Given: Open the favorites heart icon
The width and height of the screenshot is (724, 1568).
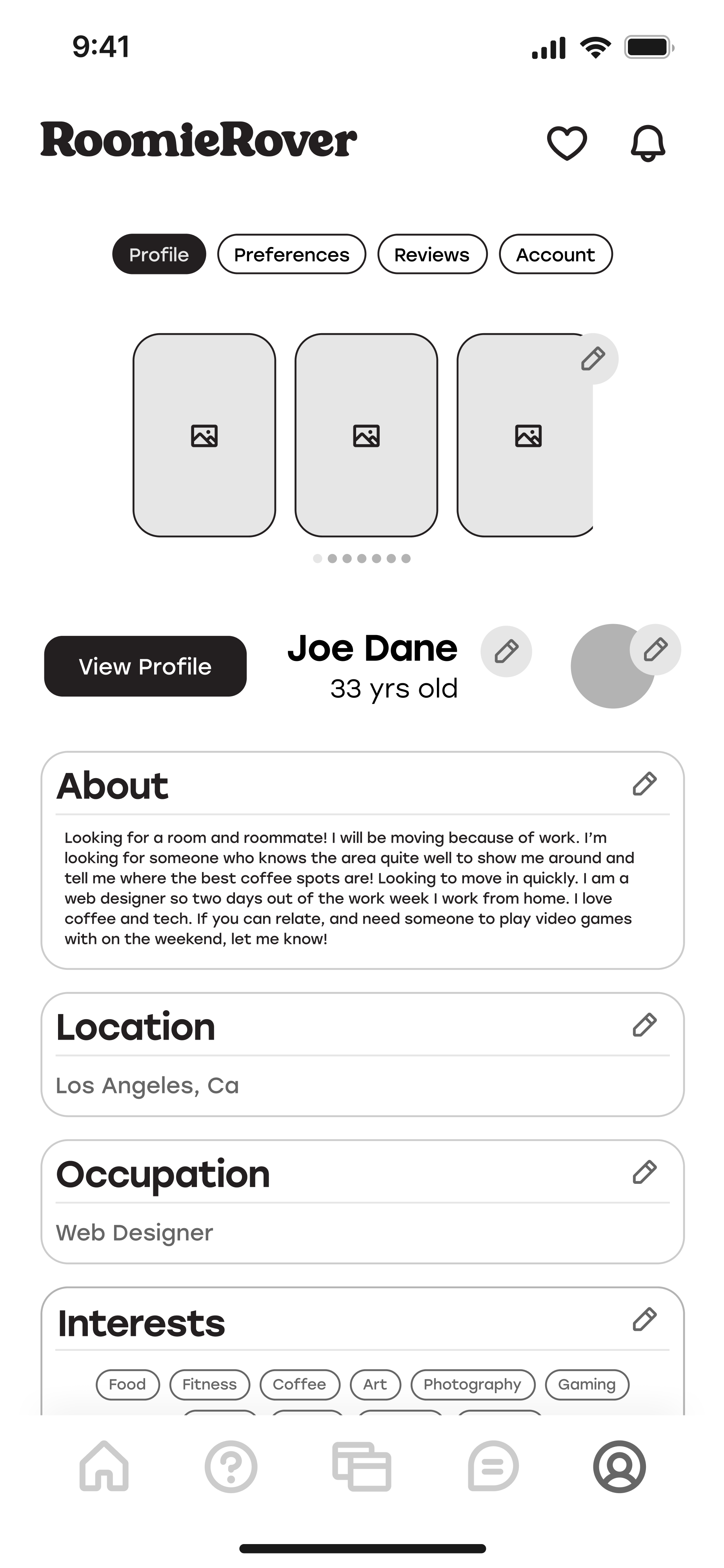Looking at the screenshot, I should (566, 143).
